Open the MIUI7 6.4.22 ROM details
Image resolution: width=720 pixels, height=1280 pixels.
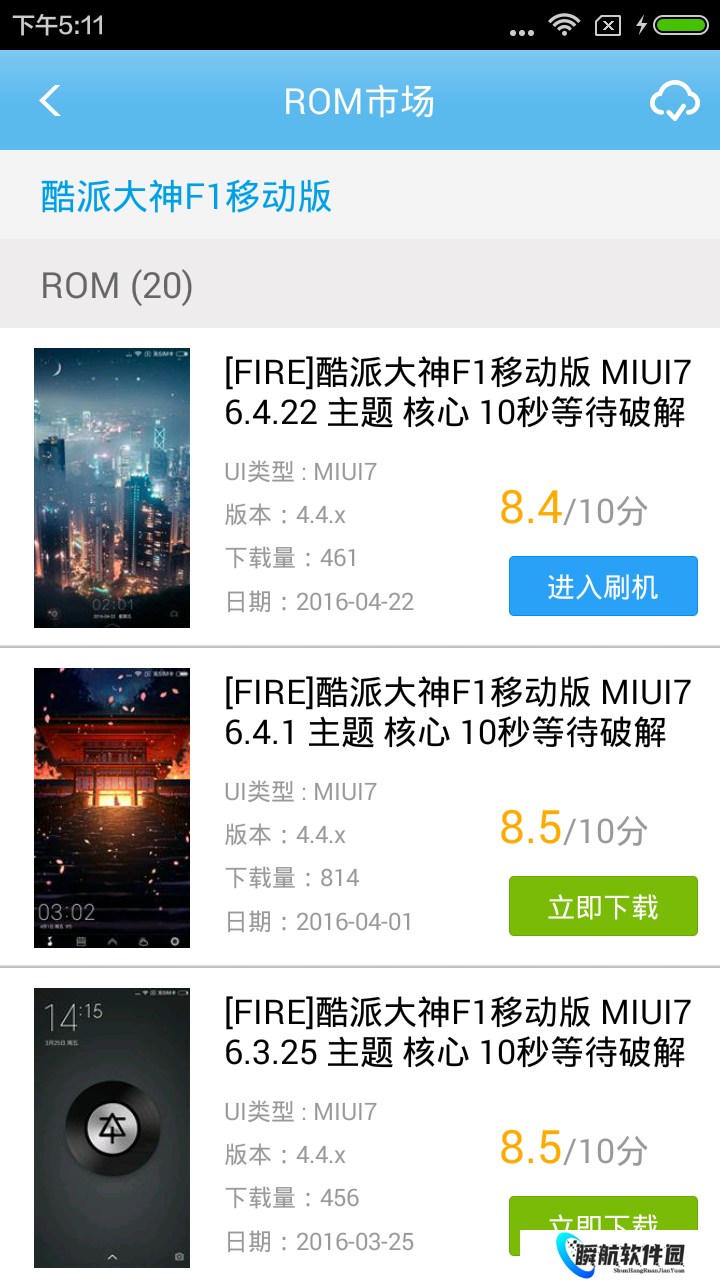pos(457,393)
